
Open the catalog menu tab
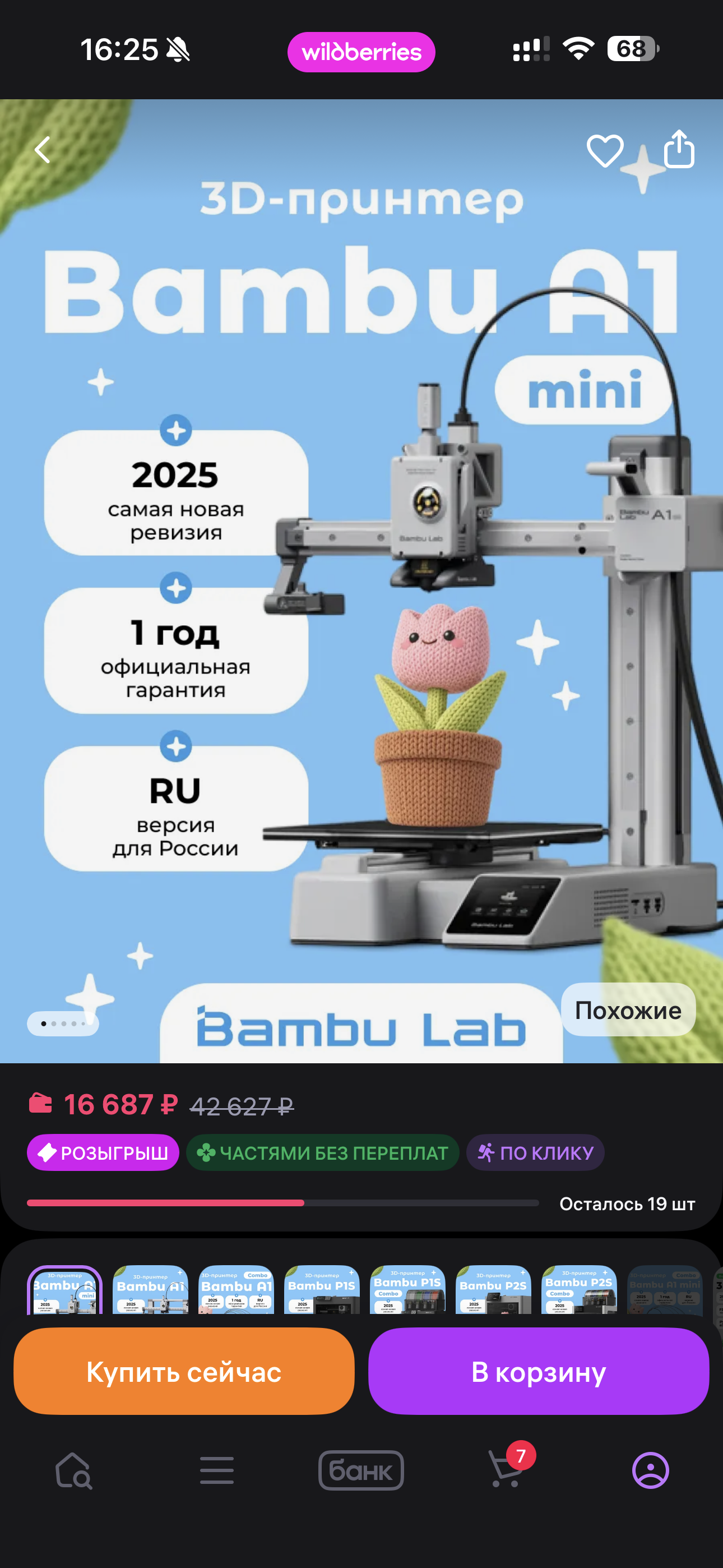tap(217, 1470)
